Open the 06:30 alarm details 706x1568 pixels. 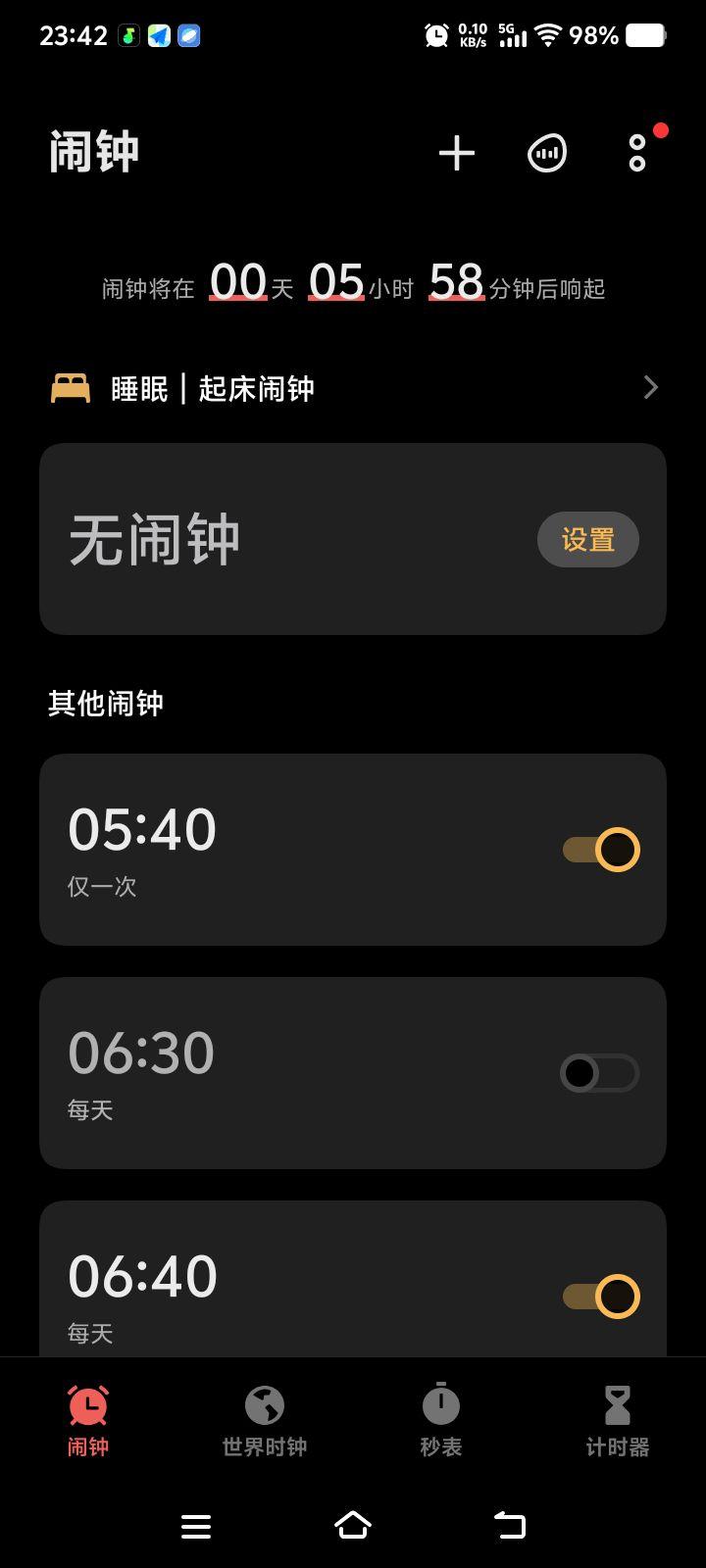(x=294, y=1072)
